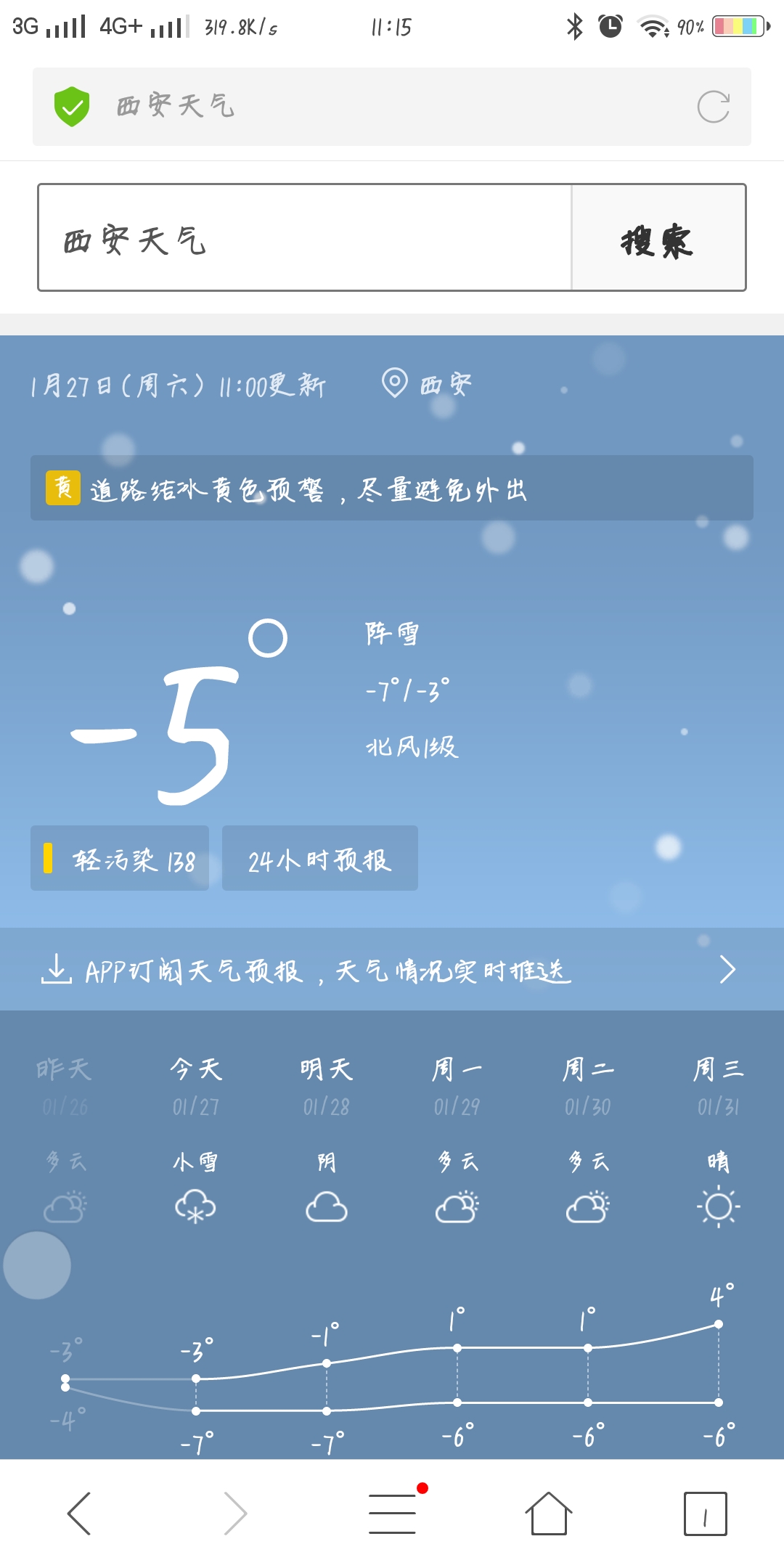
Task: Open the 西安 location selector
Action: coord(428,383)
